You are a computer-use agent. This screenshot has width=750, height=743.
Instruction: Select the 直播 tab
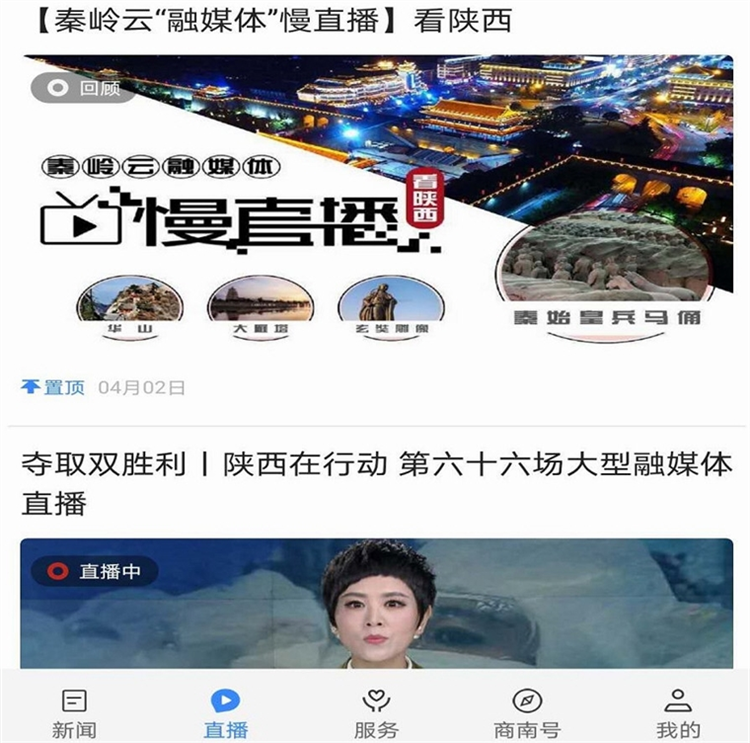coord(226,712)
